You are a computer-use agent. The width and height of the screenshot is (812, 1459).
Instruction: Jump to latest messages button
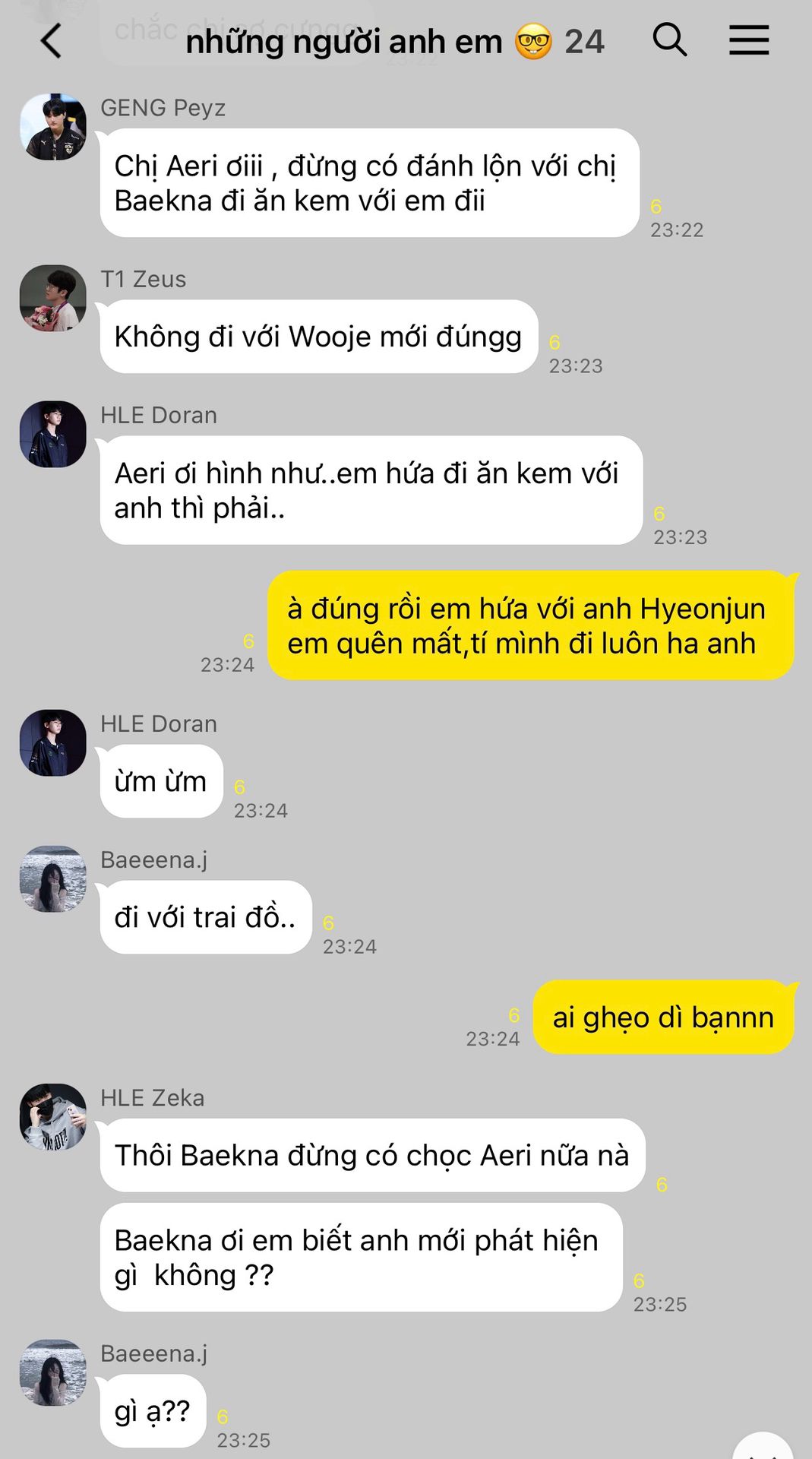tap(763, 1448)
